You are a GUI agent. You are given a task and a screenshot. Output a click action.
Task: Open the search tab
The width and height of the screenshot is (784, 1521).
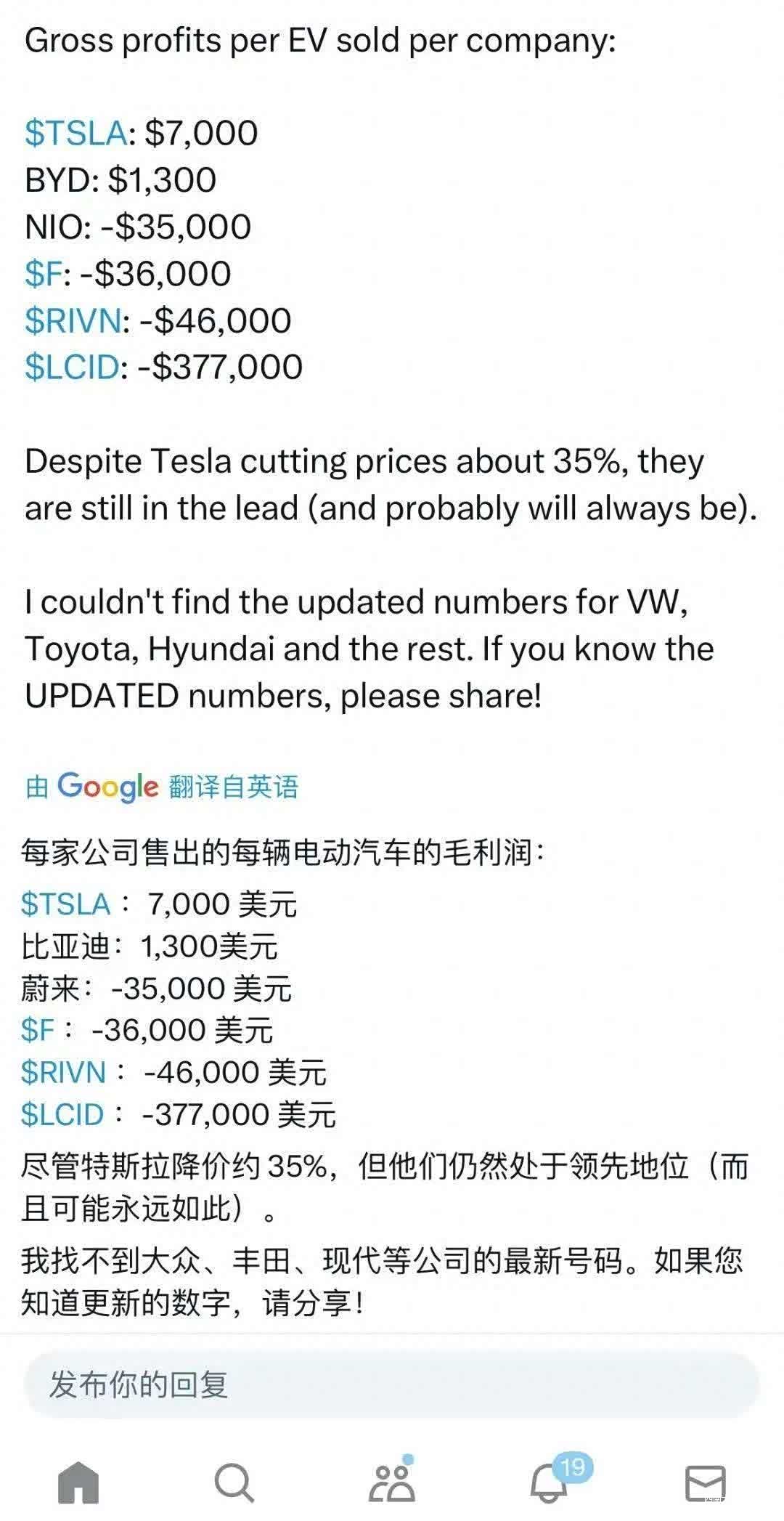click(234, 1482)
